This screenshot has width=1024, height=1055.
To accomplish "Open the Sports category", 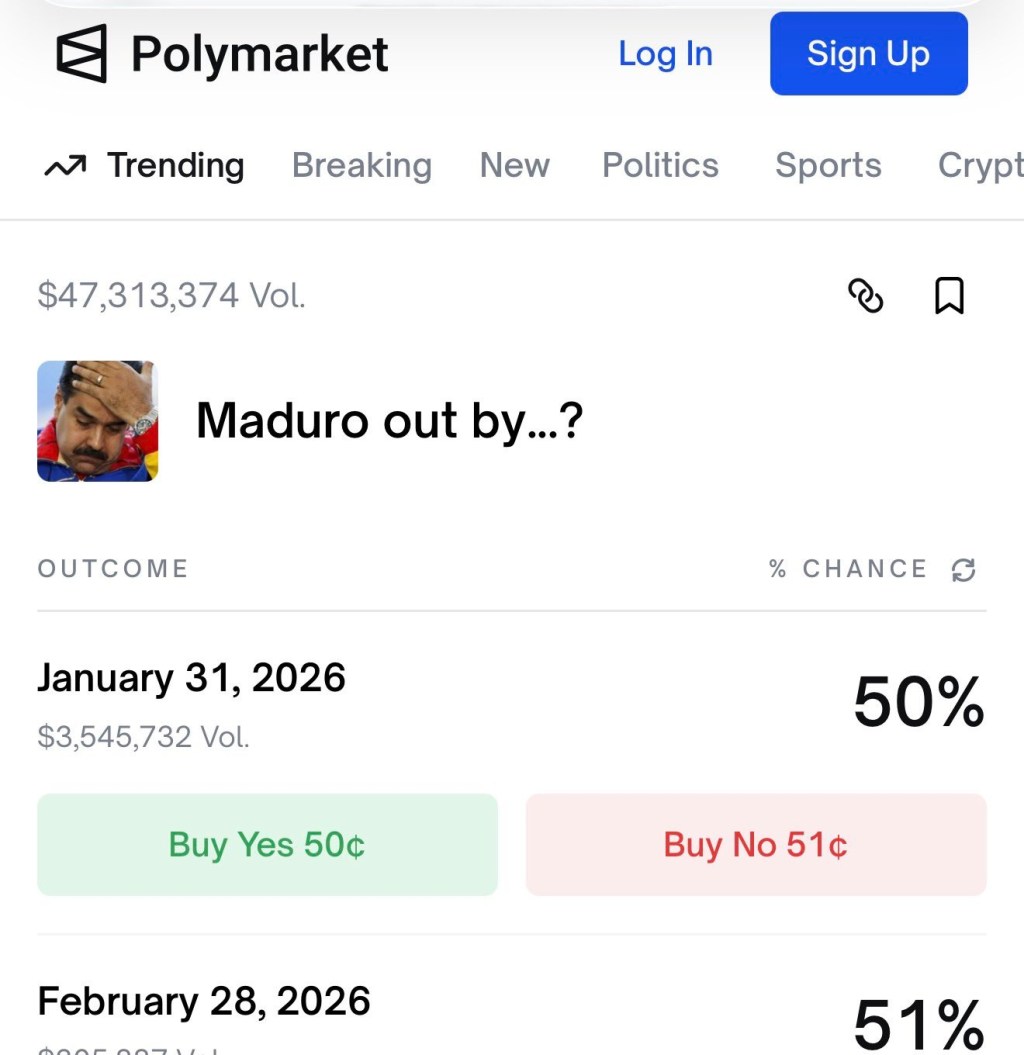I will coord(827,166).
